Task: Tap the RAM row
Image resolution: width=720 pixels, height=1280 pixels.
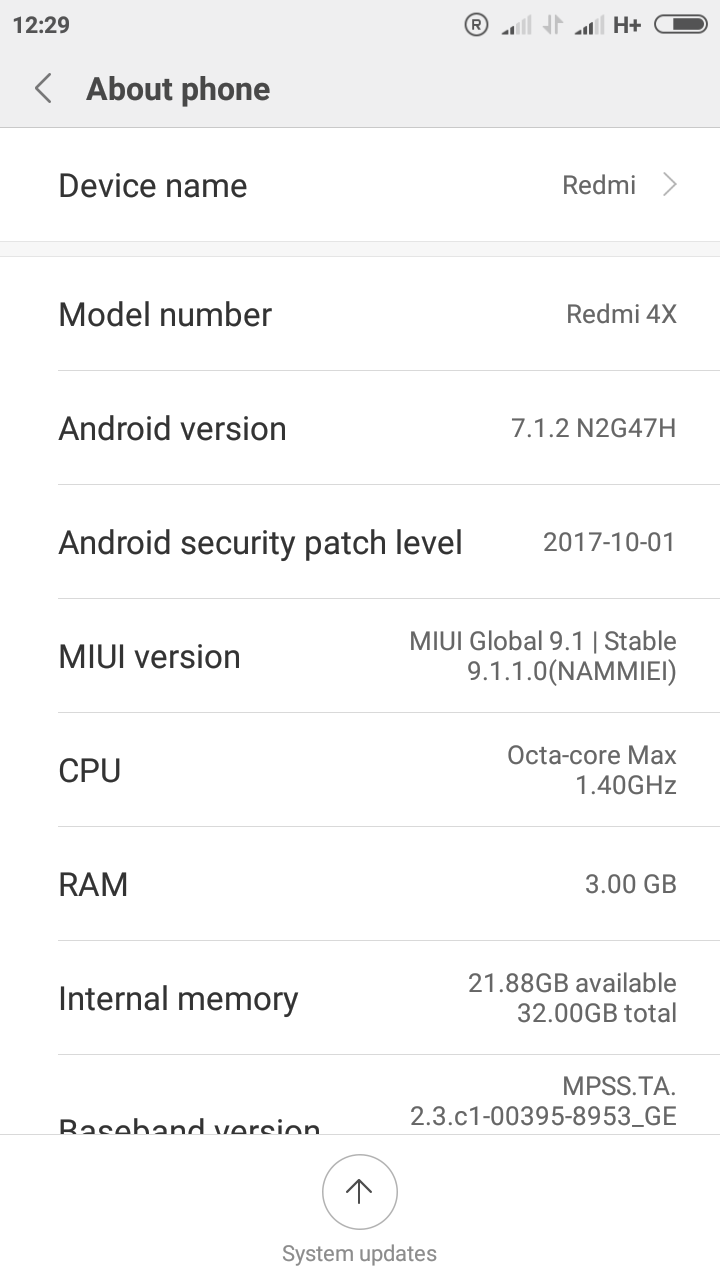Action: click(x=360, y=884)
